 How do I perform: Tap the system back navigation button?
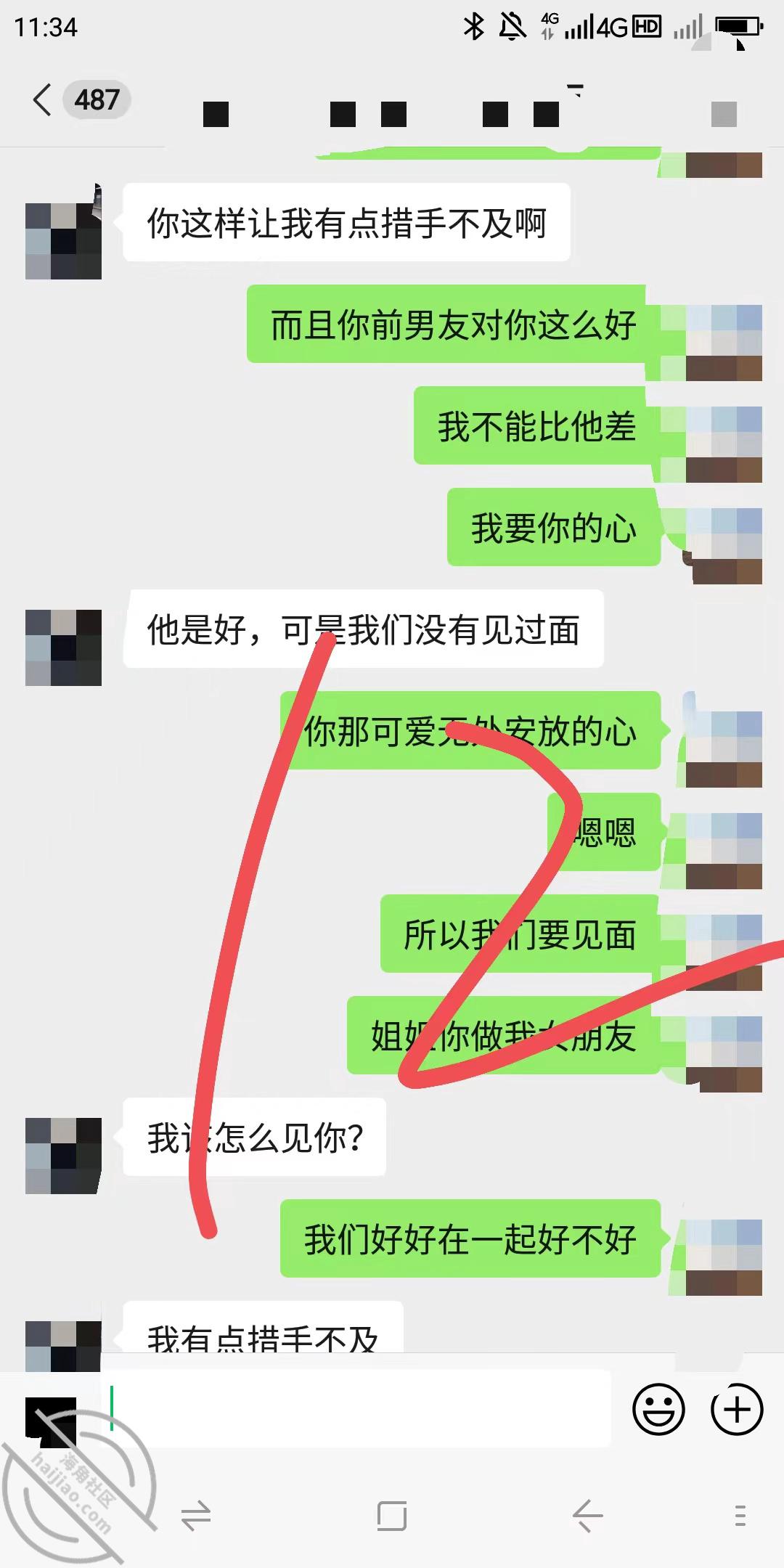[587, 1516]
